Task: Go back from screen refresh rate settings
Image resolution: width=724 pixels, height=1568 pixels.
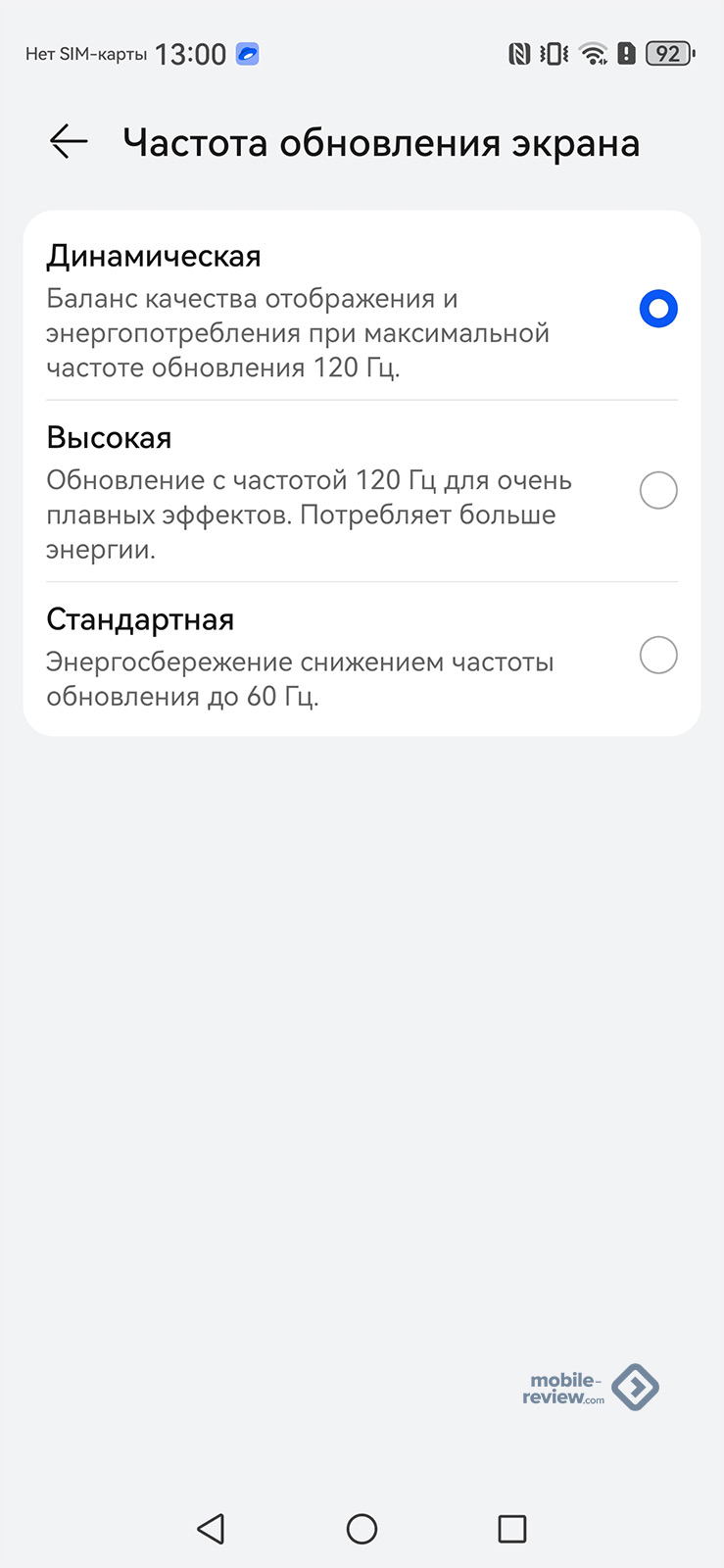Action: coord(69,142)
